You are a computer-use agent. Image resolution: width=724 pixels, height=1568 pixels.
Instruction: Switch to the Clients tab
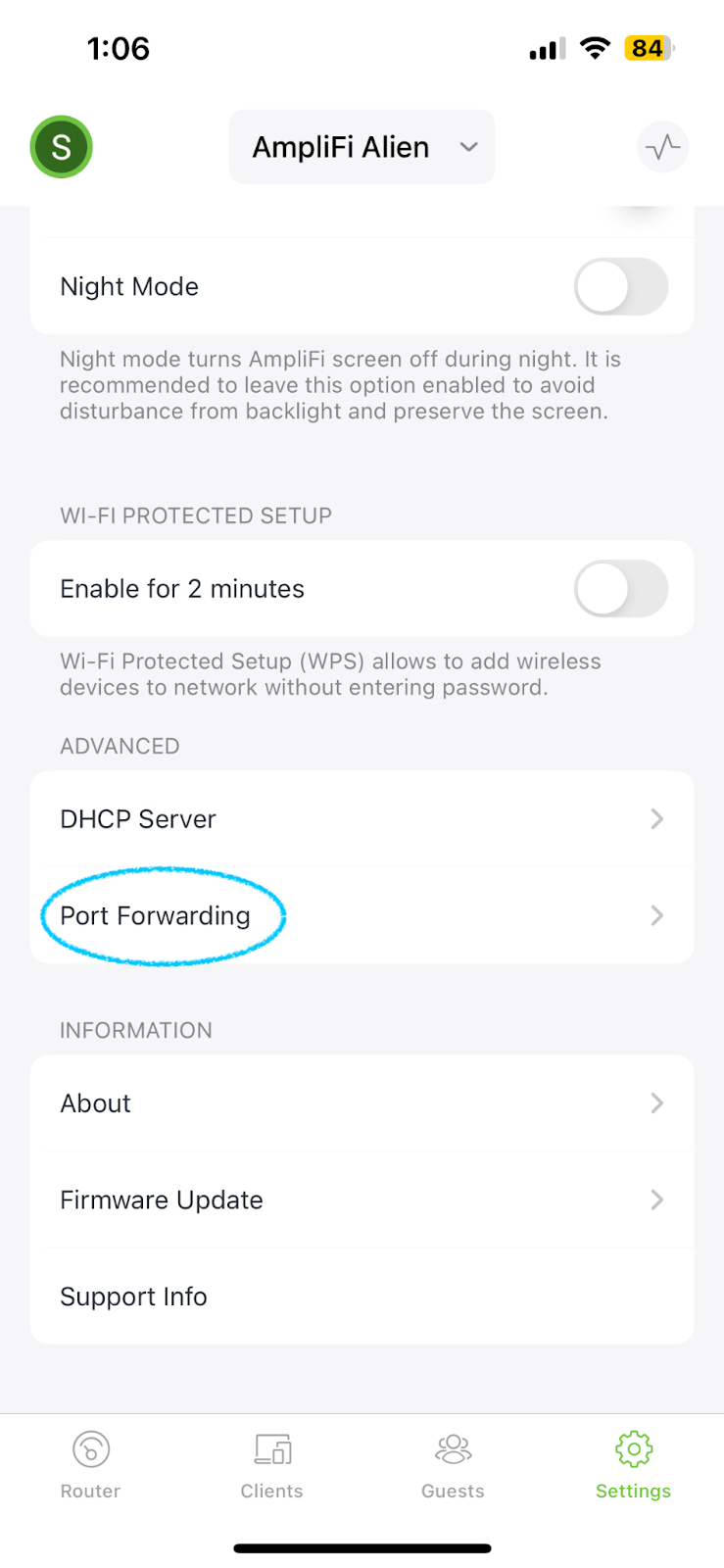pos(271,1464)
